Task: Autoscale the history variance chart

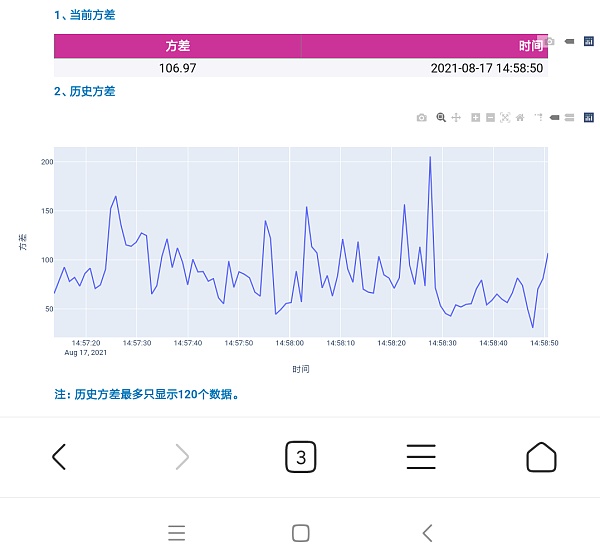Action: point(505,118)
